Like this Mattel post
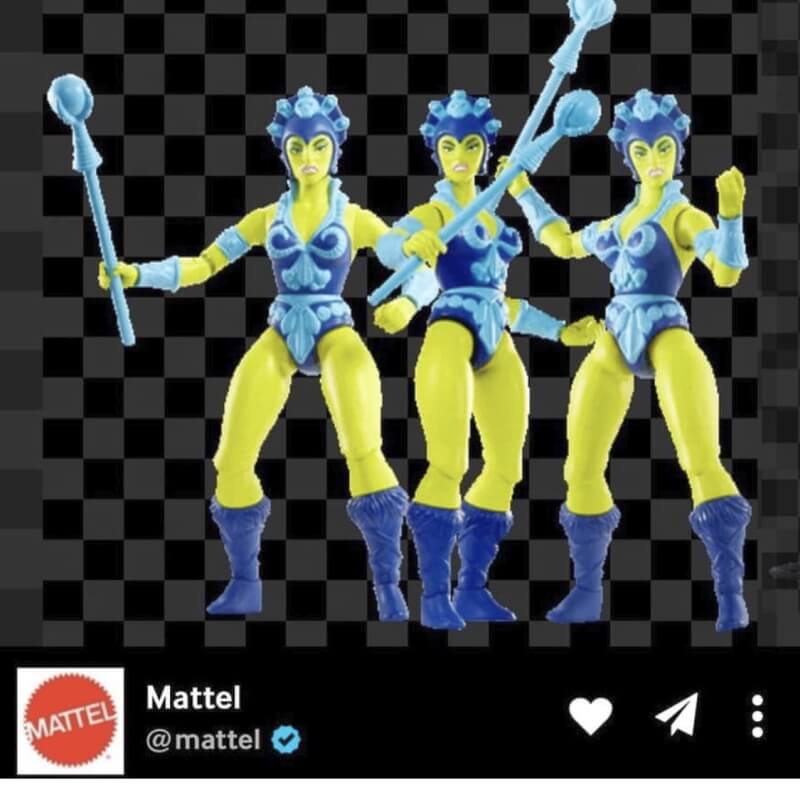Viewport: 800px width, 795px height. point(590,715)
